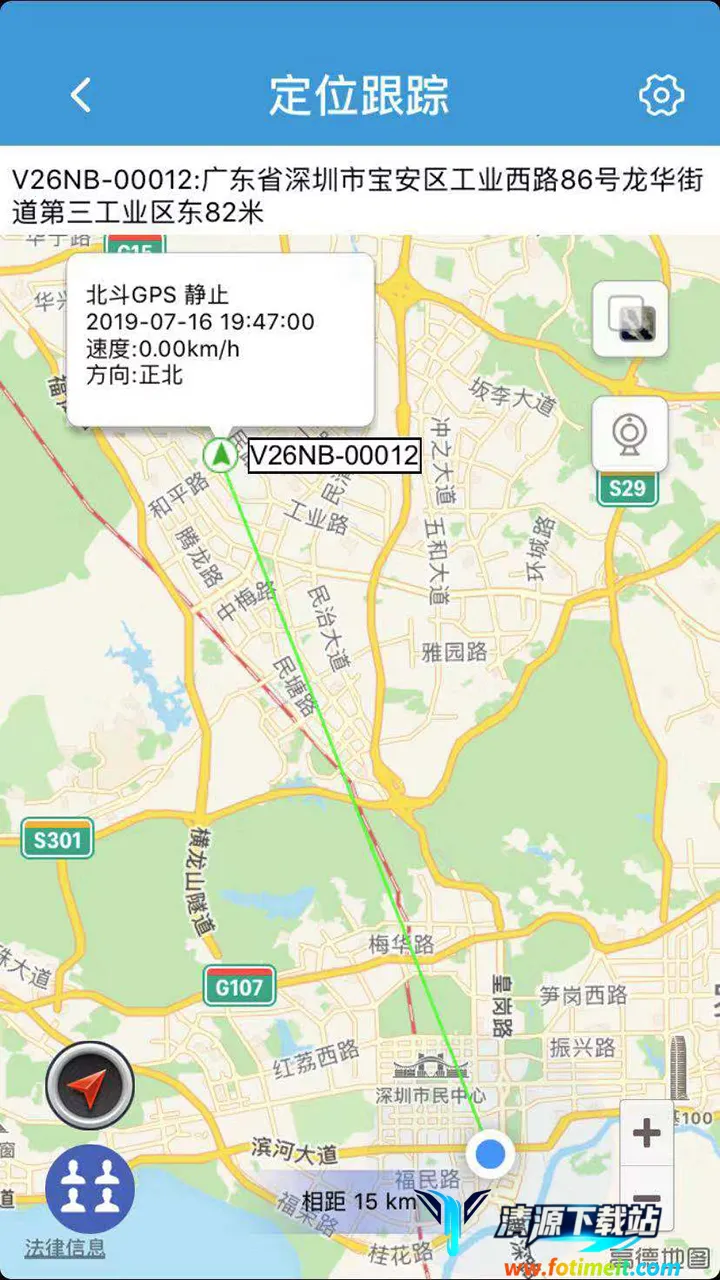The height and width of the screenshot is (1280, 720).
Task: Tap the blue current location dot
Action: pyautogui.click(x=490, y=1155)
